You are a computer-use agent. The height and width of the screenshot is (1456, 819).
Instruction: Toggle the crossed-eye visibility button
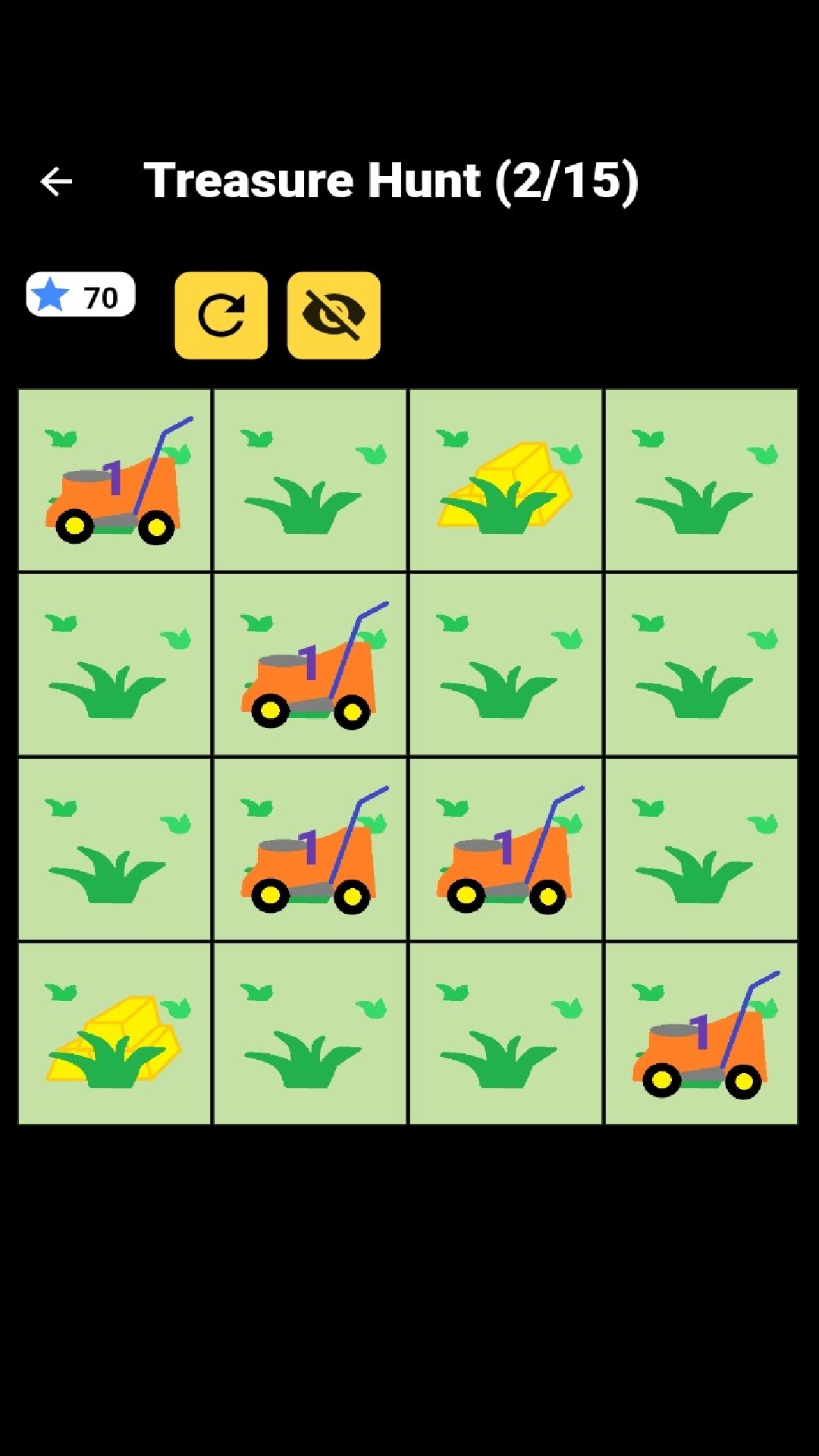334,315
